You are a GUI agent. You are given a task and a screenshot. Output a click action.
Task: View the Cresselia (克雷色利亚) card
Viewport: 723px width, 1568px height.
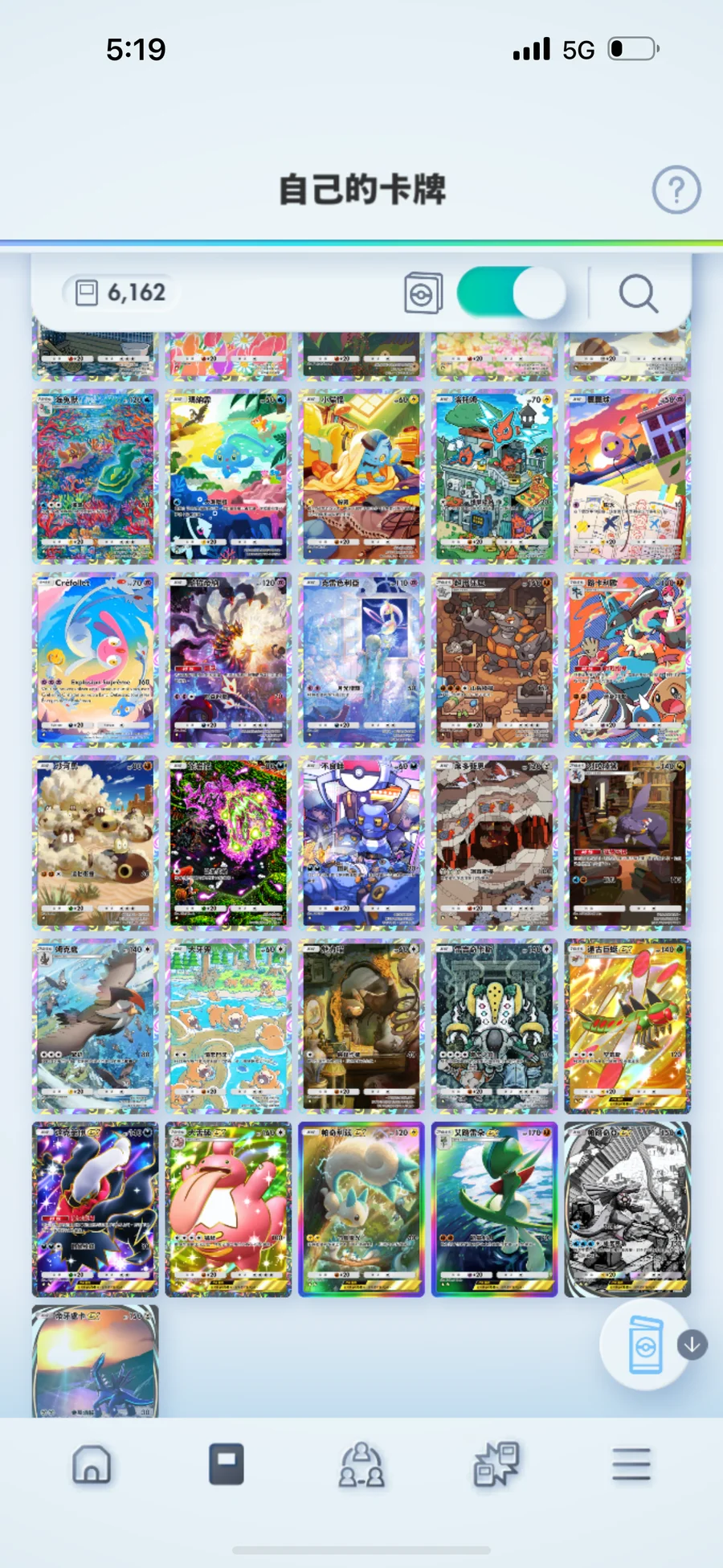coord(361,659)
